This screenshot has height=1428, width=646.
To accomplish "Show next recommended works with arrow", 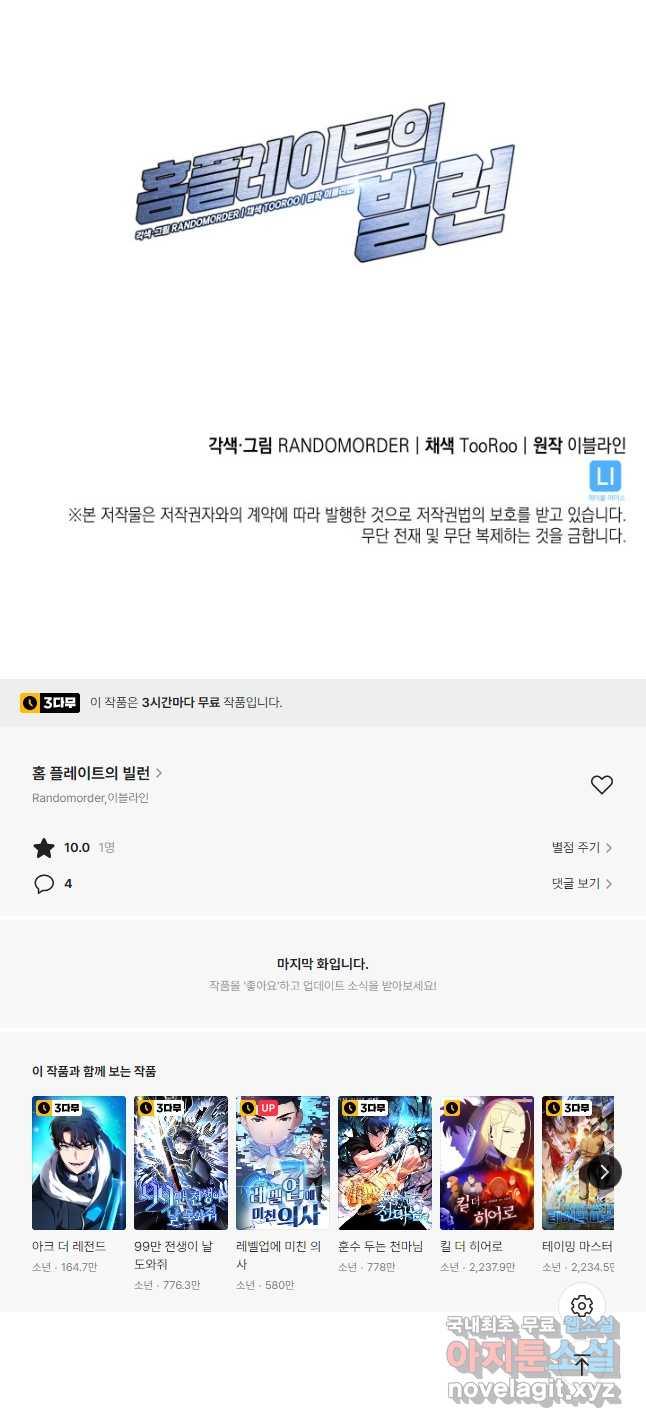I will (x=603, y=1172).
